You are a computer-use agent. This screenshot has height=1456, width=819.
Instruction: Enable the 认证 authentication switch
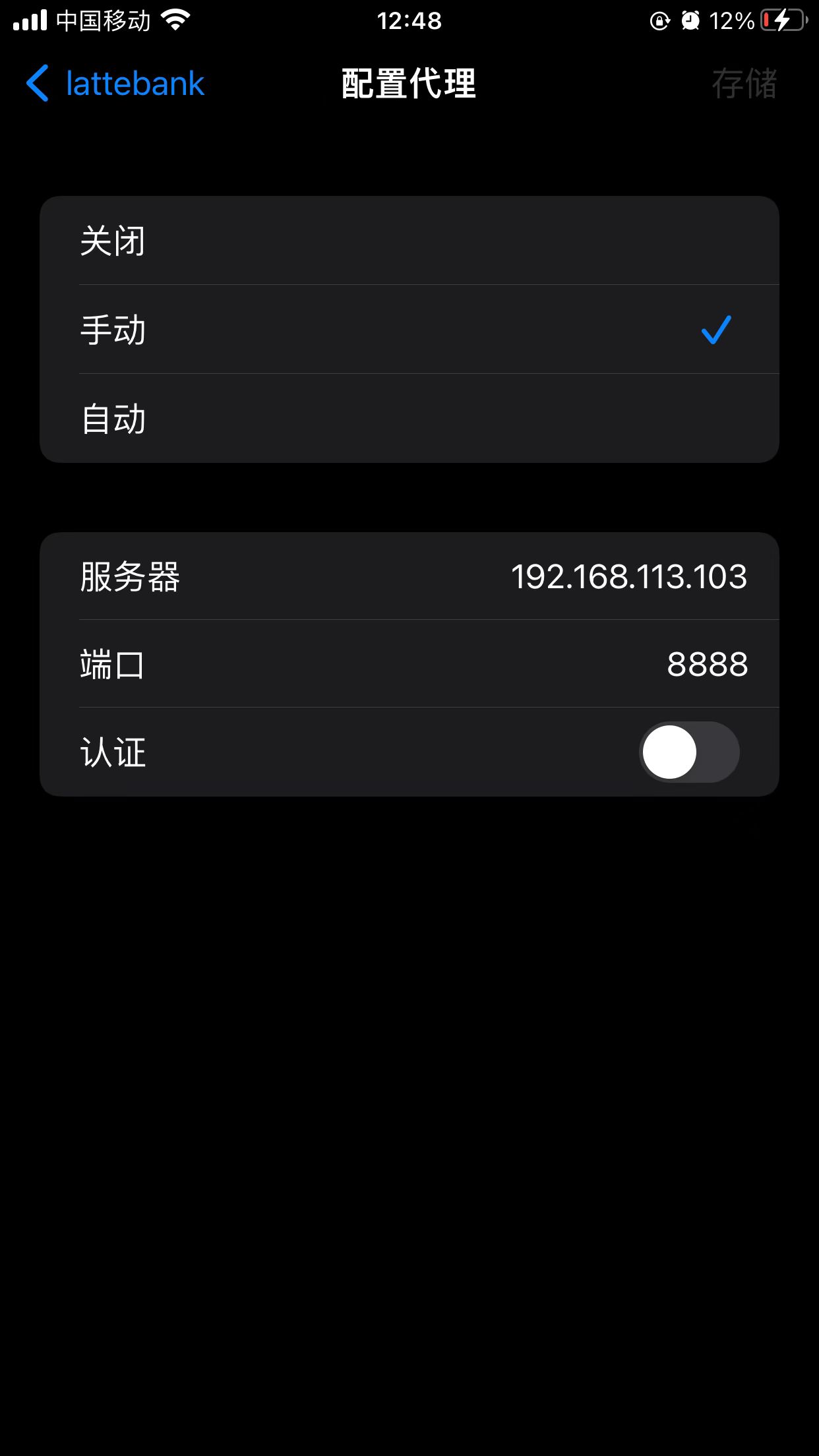click(689, 752)
